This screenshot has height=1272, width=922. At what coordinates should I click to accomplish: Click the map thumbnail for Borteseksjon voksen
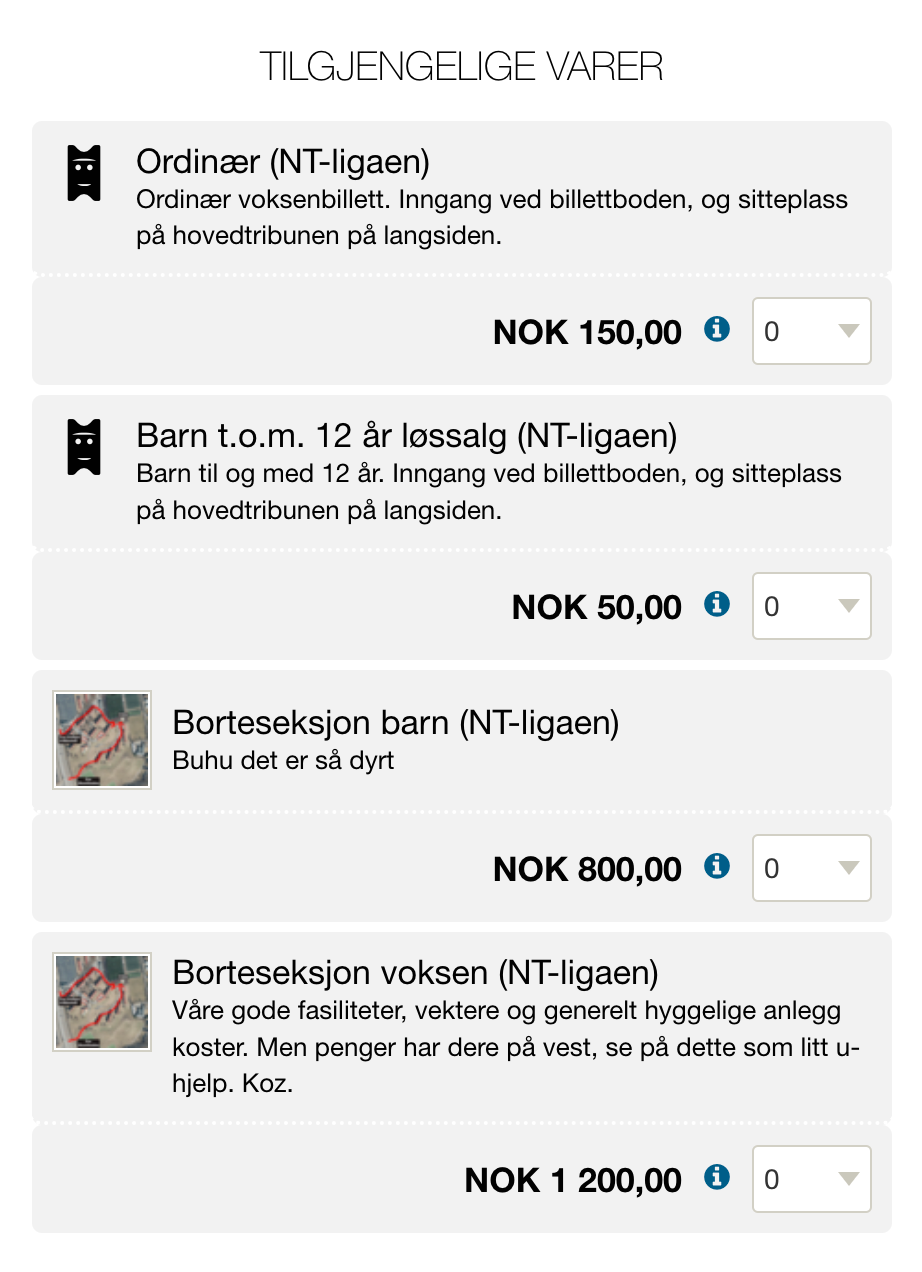(x=101, y=1001)
